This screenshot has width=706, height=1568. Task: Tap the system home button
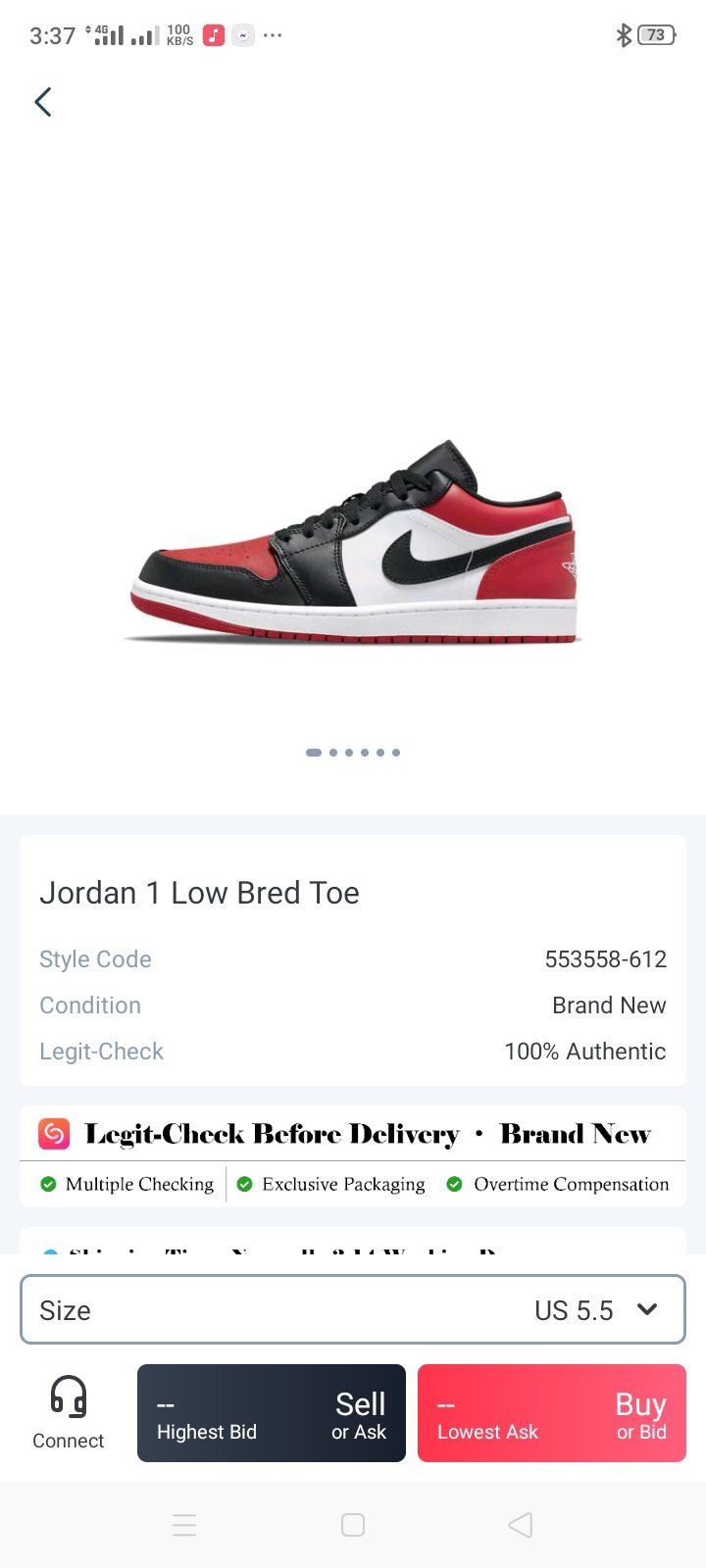point(353,1525)
